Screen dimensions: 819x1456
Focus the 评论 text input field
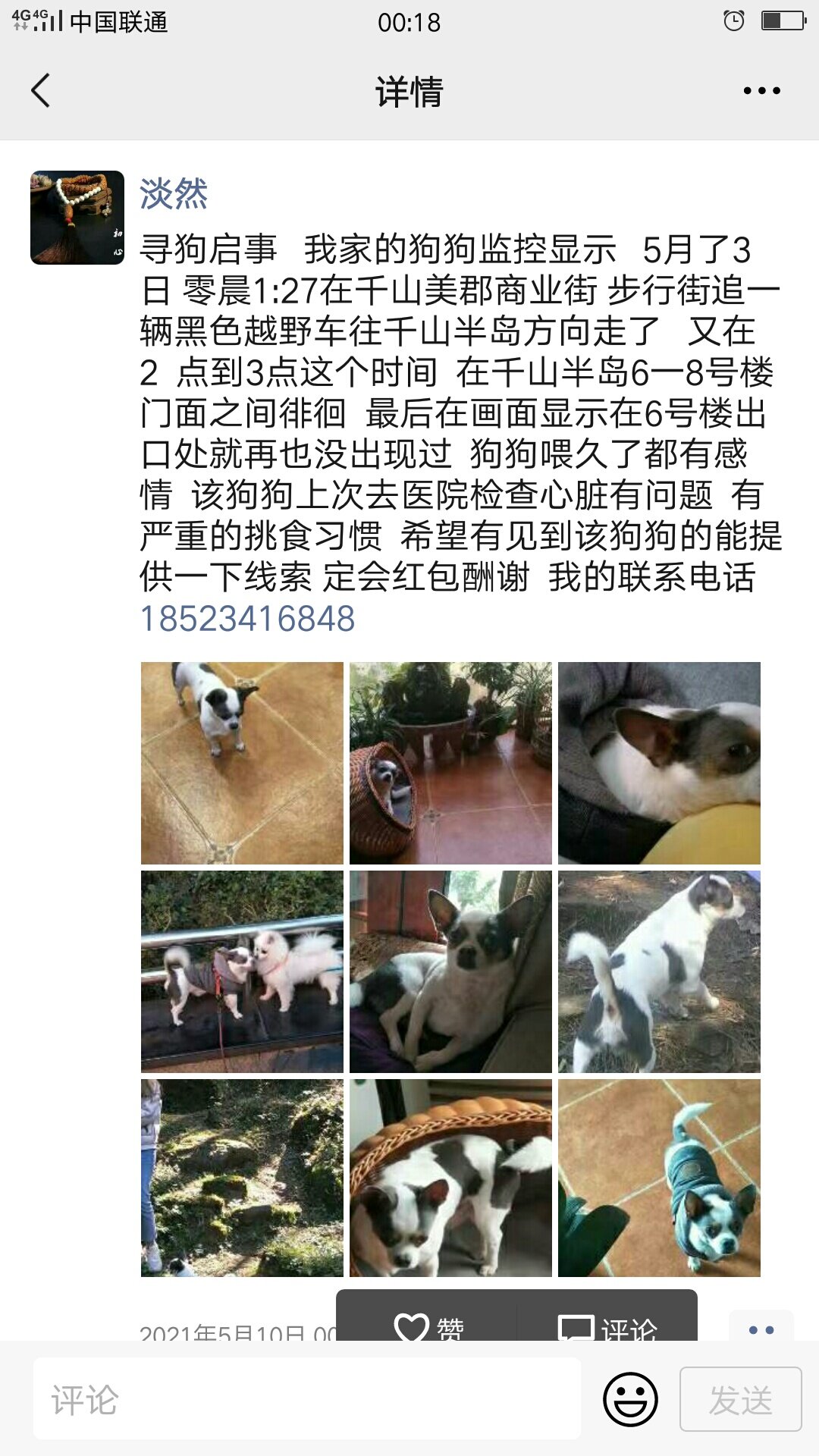coord(307,1399)
